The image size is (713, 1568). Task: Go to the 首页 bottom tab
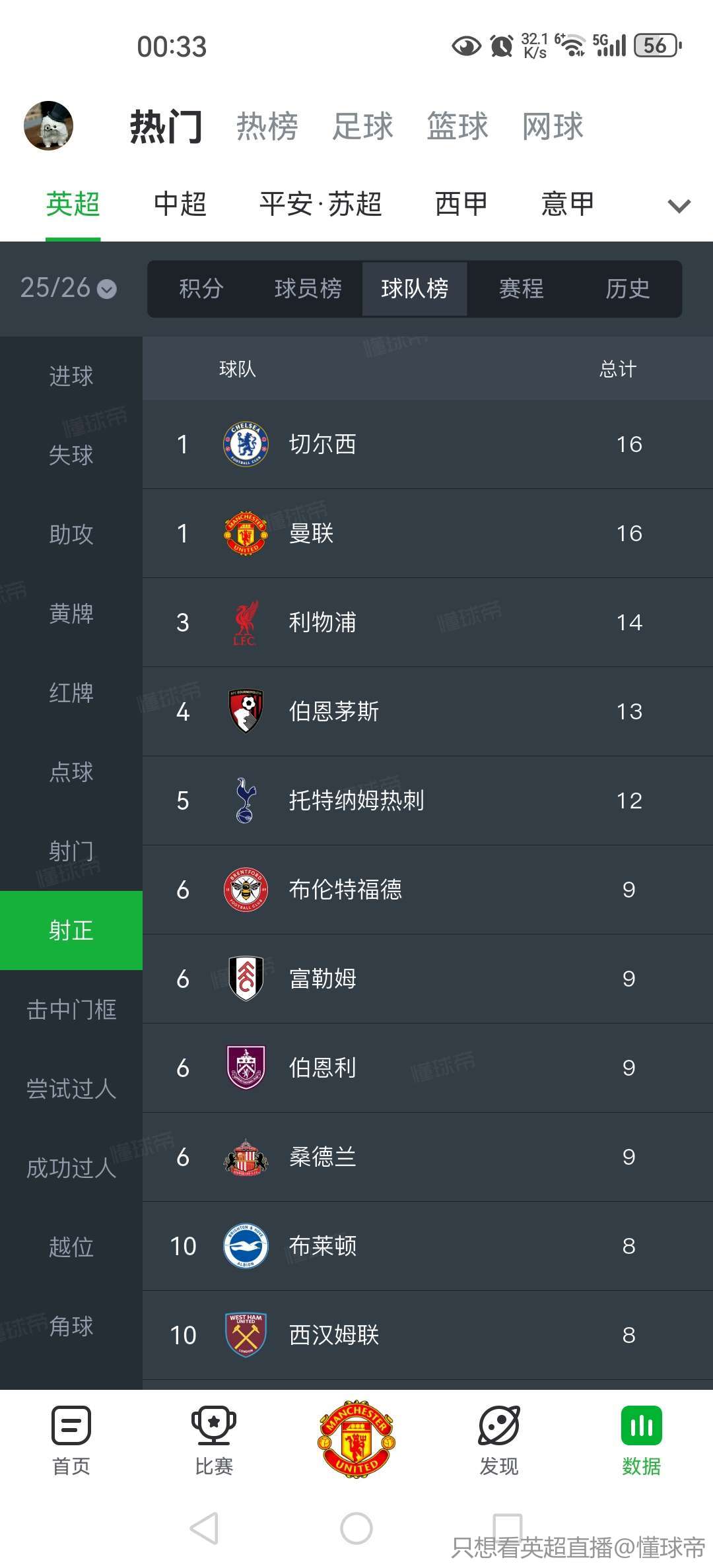click(71, 1442)
